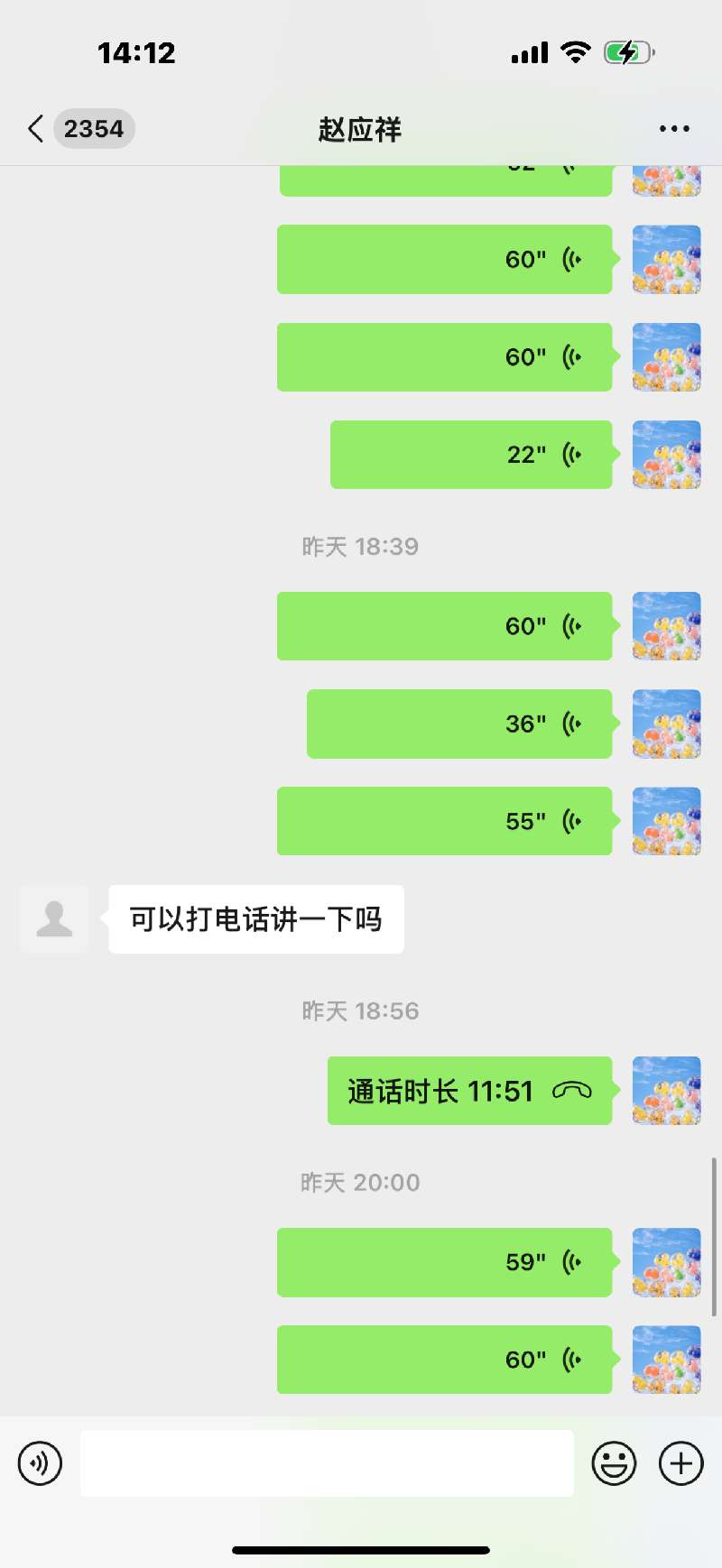This screenshot has width=722, height=1568.
Task: Play the 59-second voice message
Action: point(444,1262)
